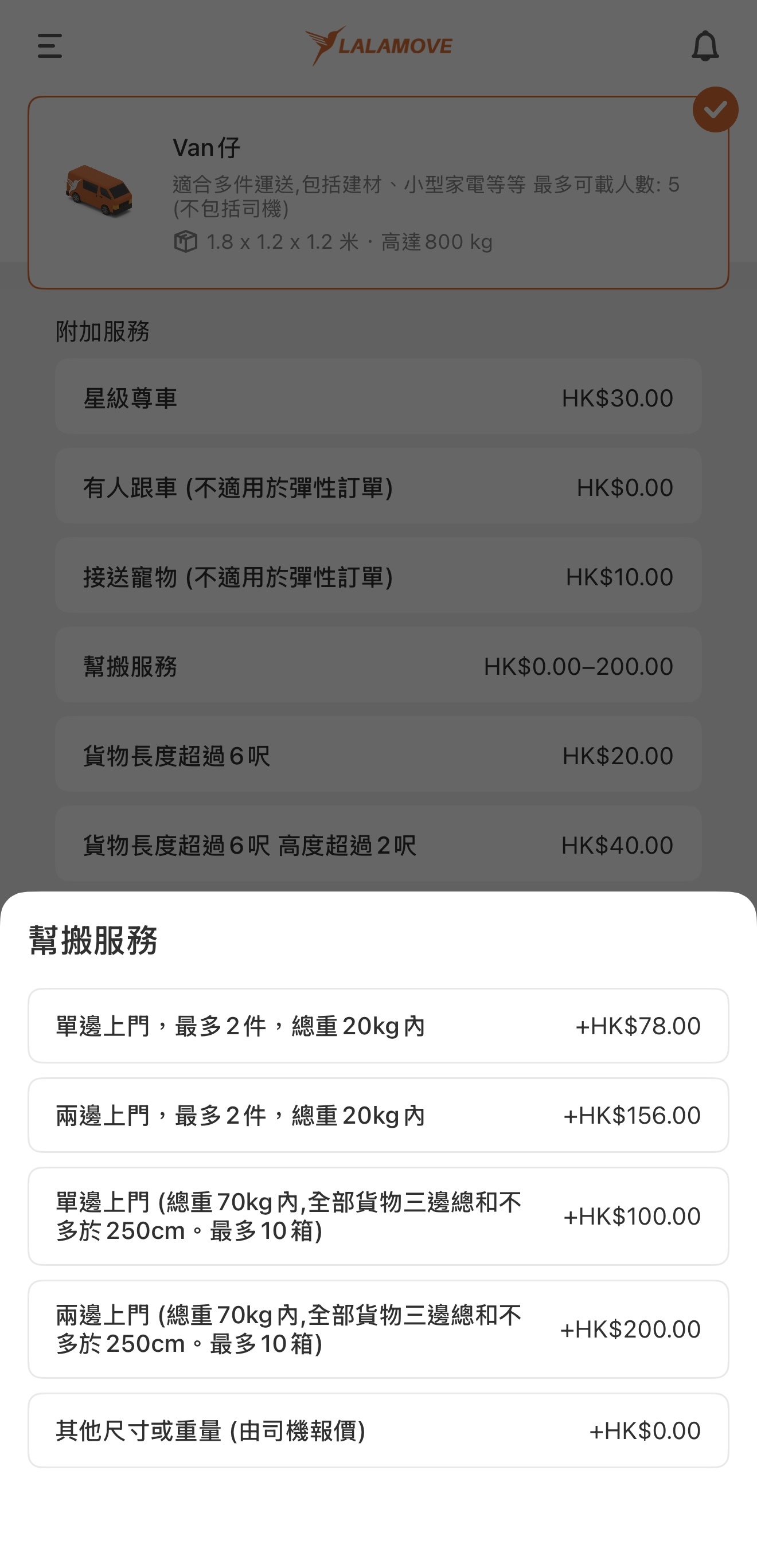Image resolution: width=757 pixels, height=1568 pixels.
Task: Select 貨物長度超過6呎 for HK$20.00
Action: (378, 754)
